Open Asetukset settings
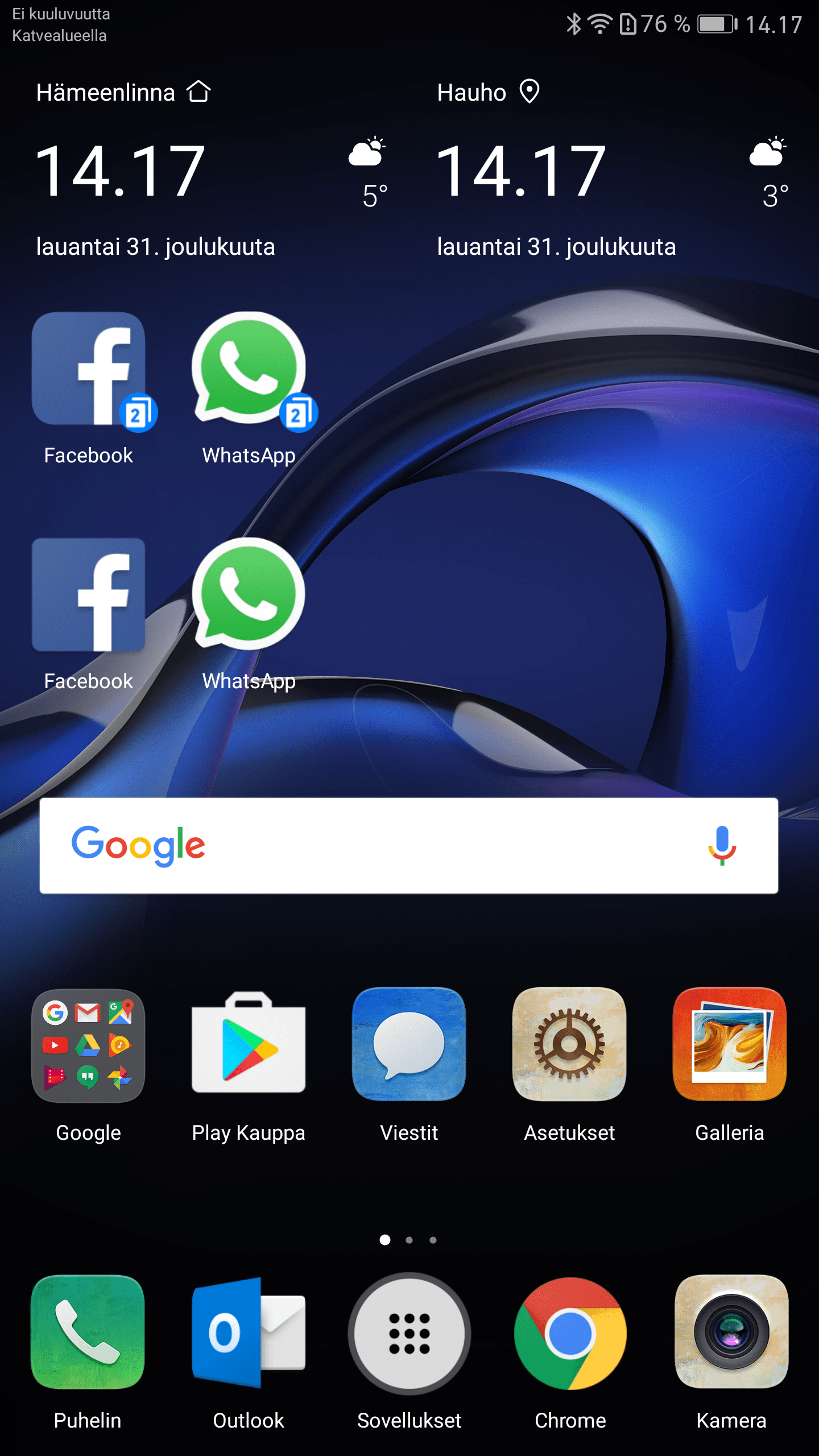The width and height of the screenshot is (819, 1456). tap(569, 1045)
